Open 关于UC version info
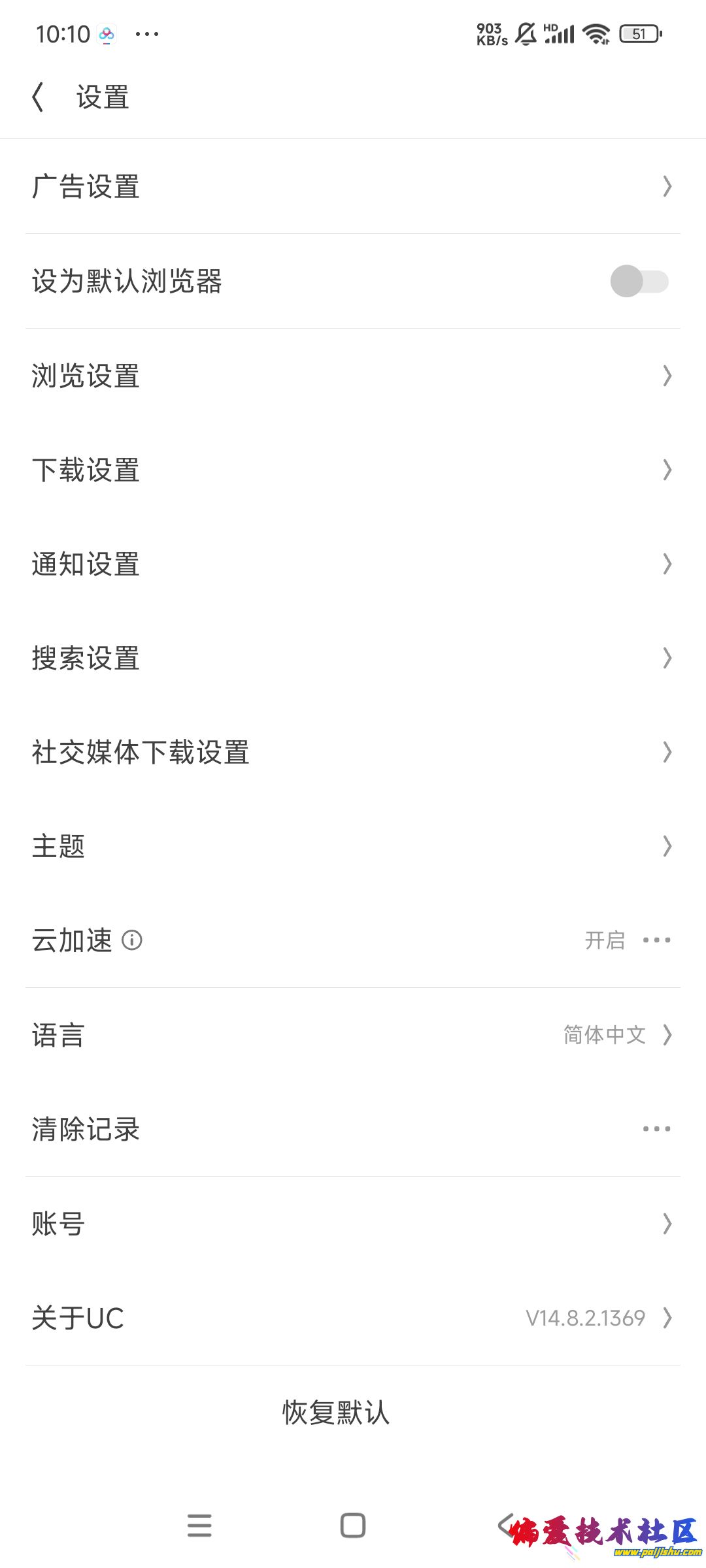The image size is (706, 1568). (x=353, y=1317)
